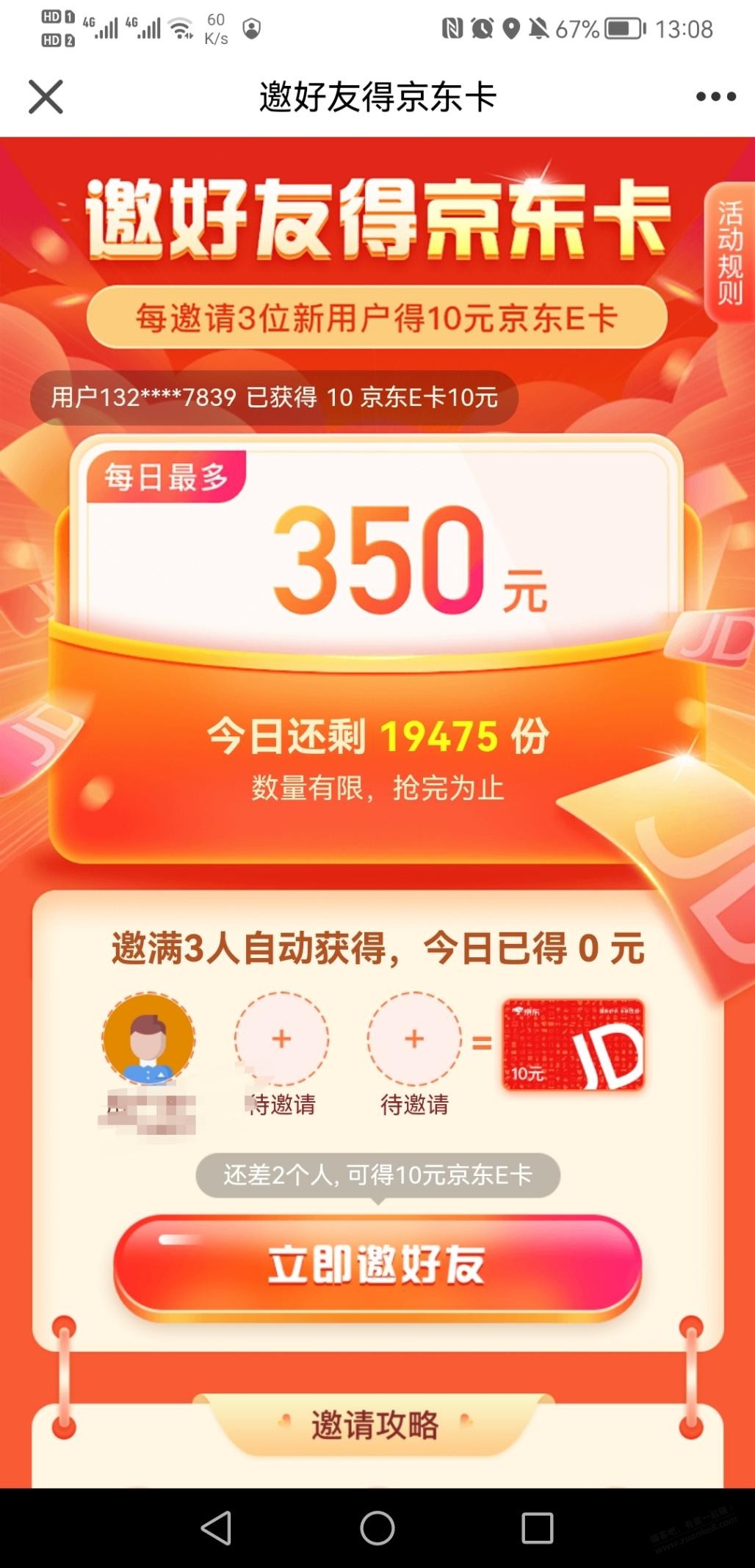Screen dimensions: 755x1568
Task: Tap the 立即邀好友 button
Action: pyautogui.click(x=377, y=1265)
